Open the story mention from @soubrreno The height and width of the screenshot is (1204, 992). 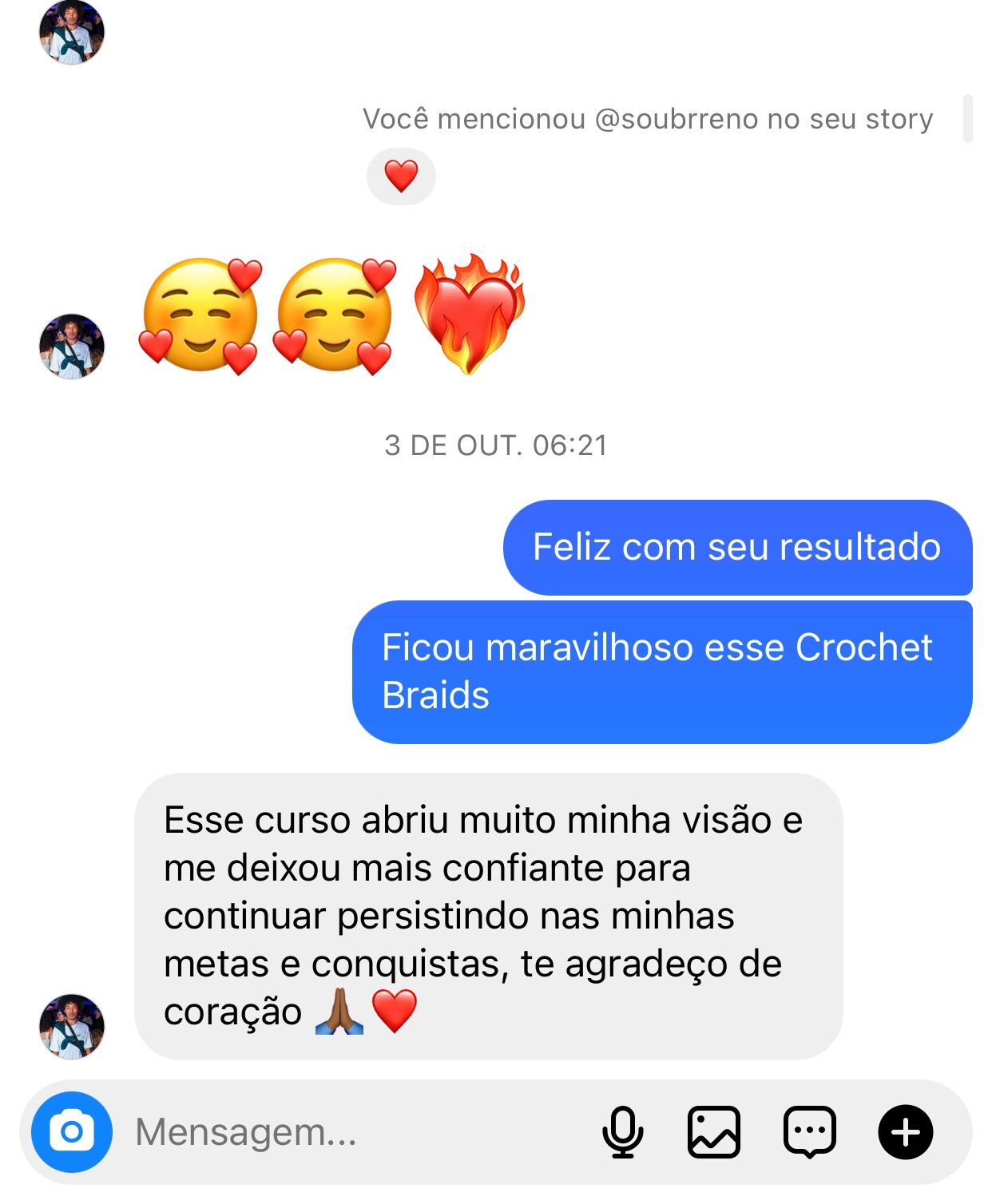point(647,119)
